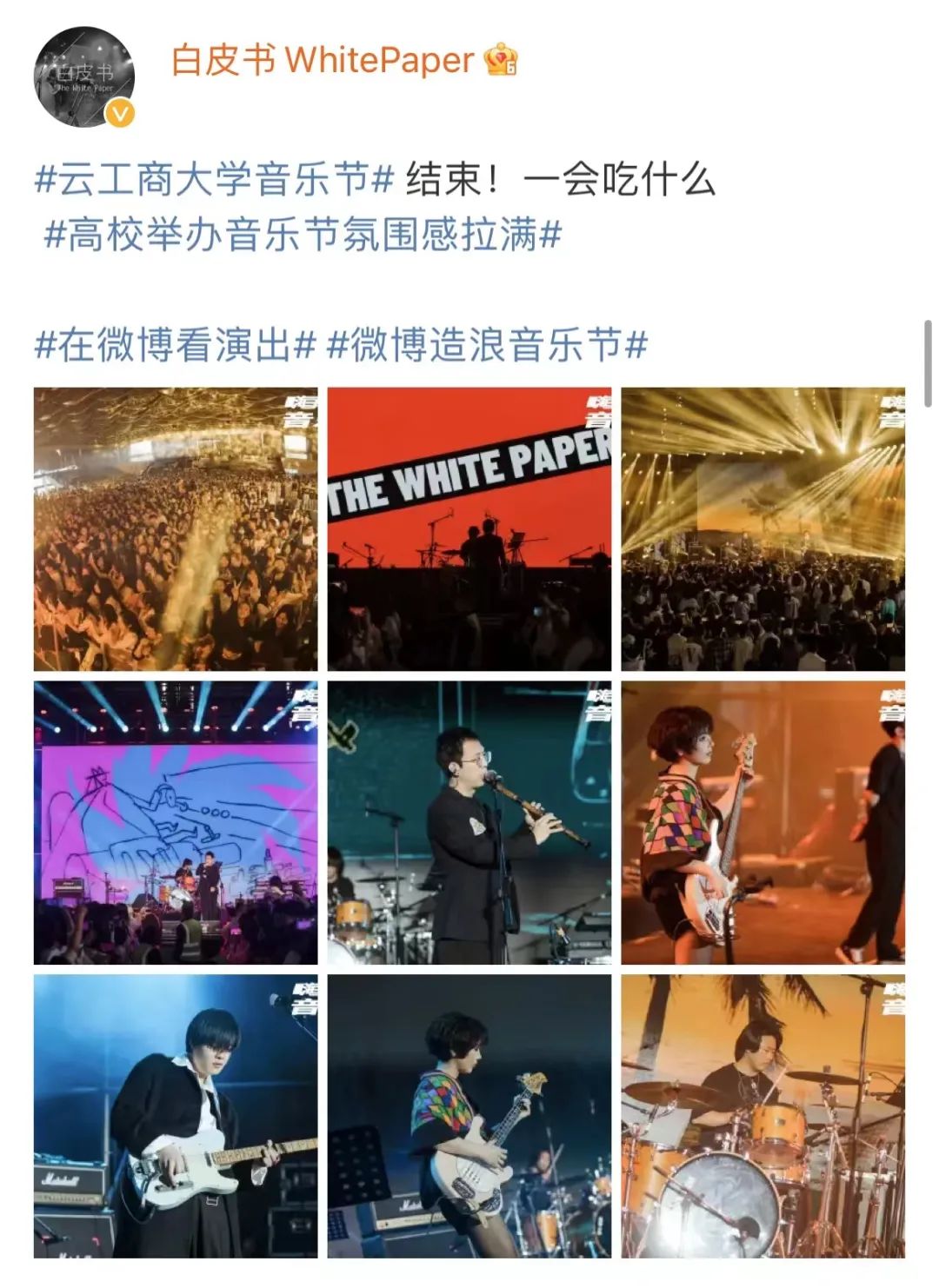Tap the 白皮书 WhitePaper username

coord(323,61)
